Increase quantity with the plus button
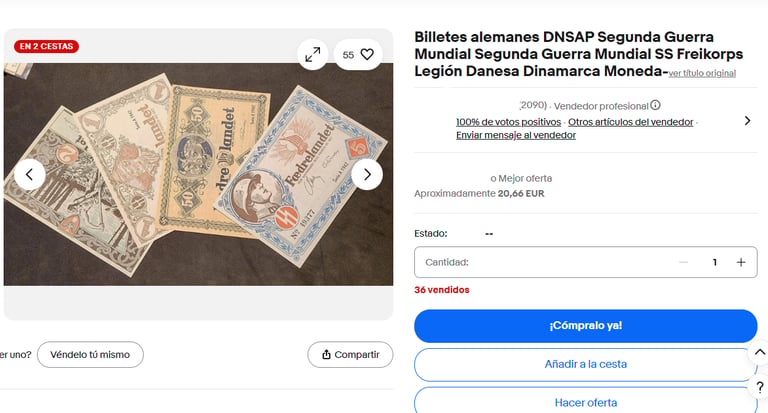 click(x=741, y=262)
